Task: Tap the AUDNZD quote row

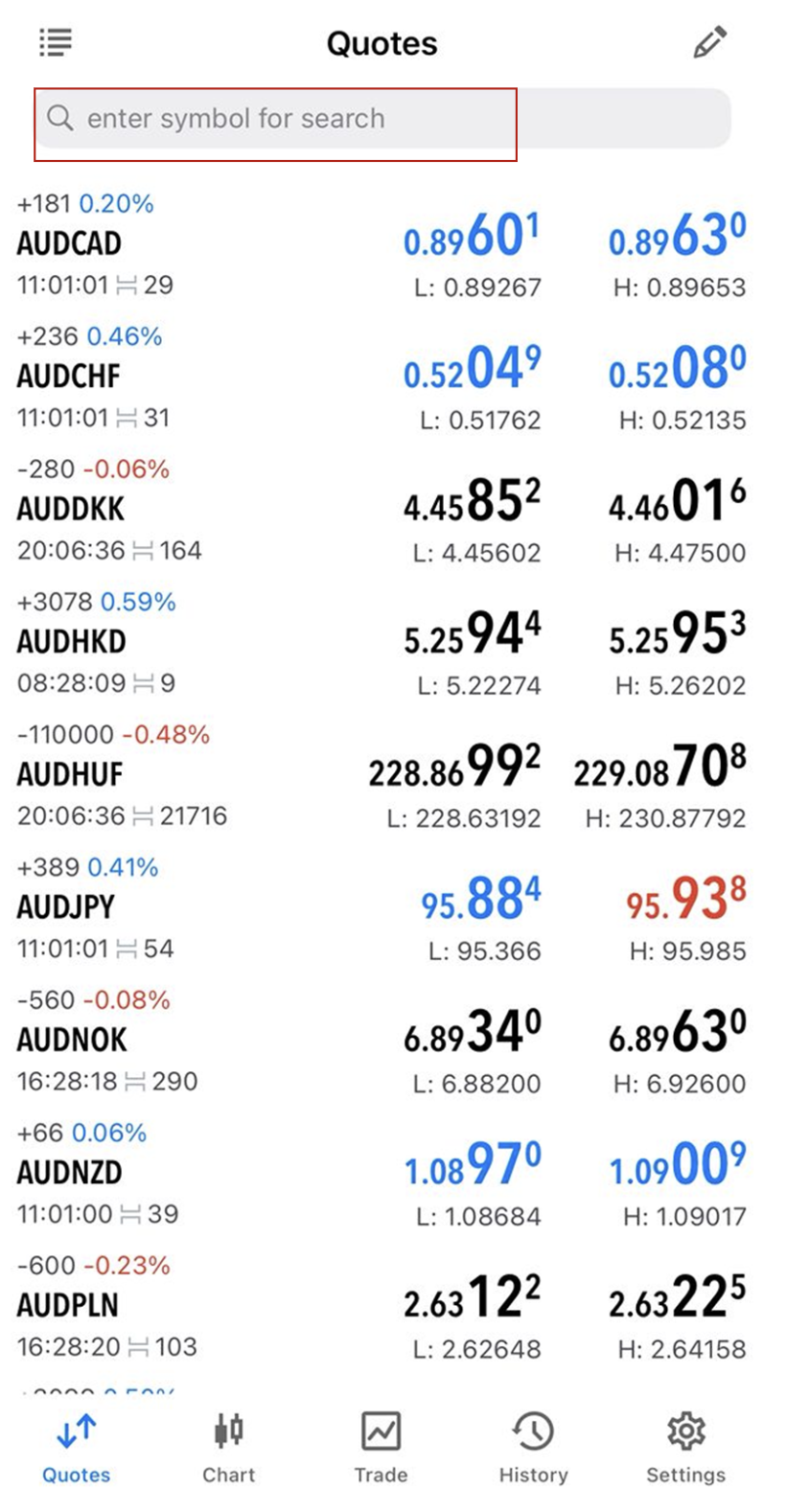Action: (69, 1173)
